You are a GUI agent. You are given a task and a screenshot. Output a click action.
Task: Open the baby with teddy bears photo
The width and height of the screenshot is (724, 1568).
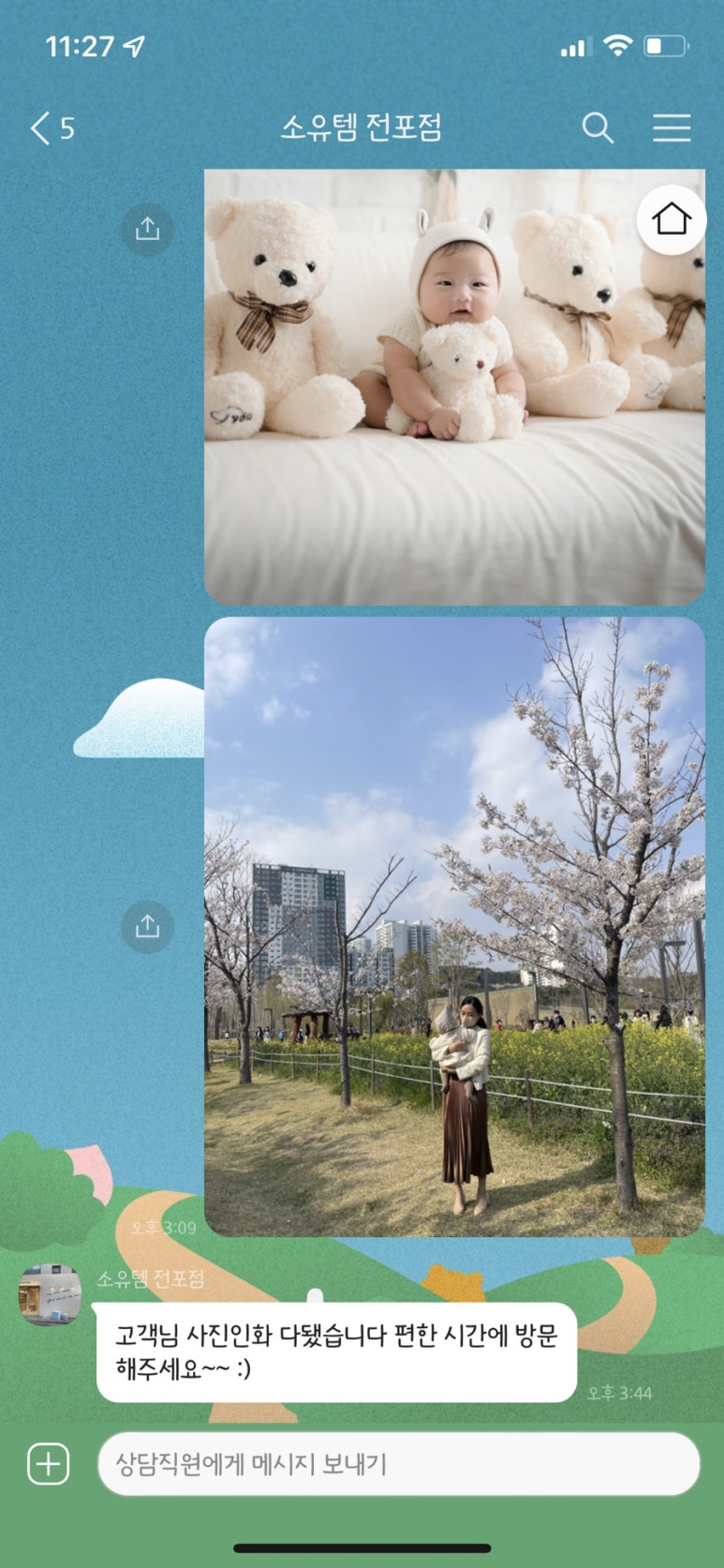click(454, 386)
